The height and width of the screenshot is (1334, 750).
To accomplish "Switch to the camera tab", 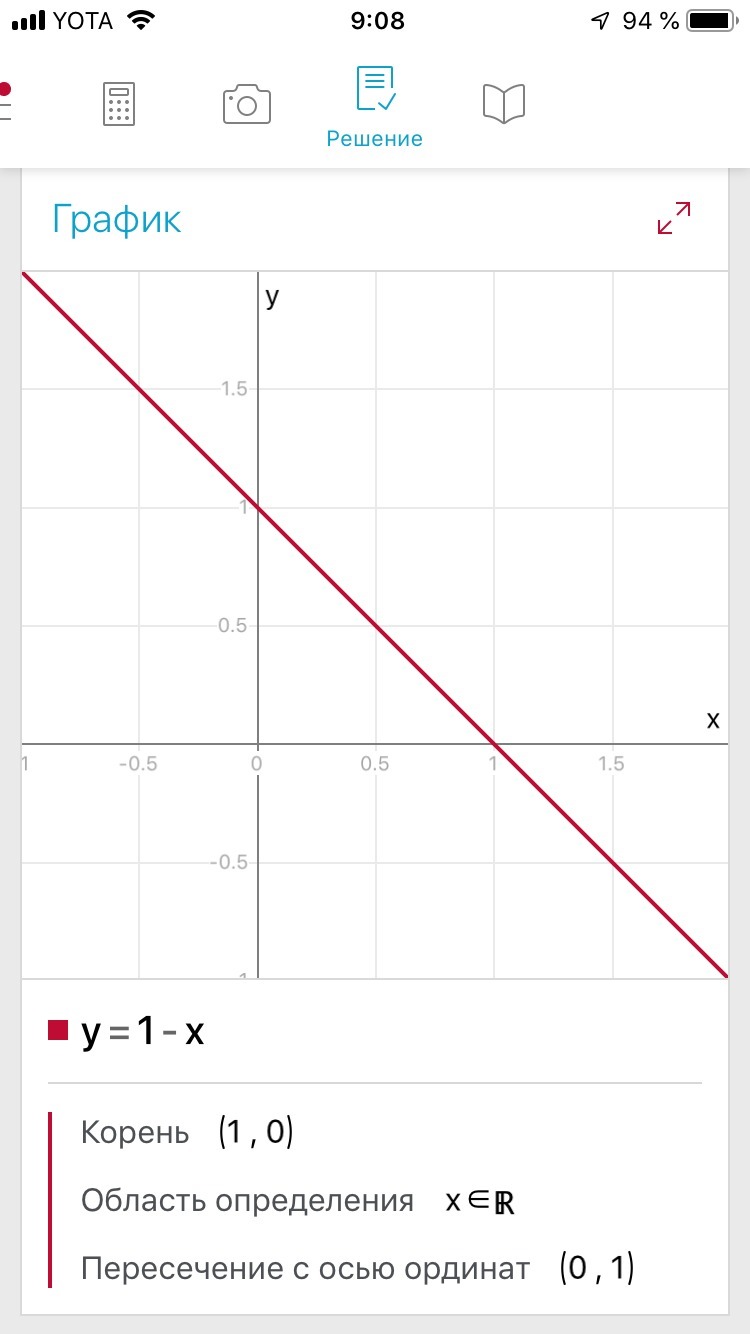I will [x=247, y=104].
